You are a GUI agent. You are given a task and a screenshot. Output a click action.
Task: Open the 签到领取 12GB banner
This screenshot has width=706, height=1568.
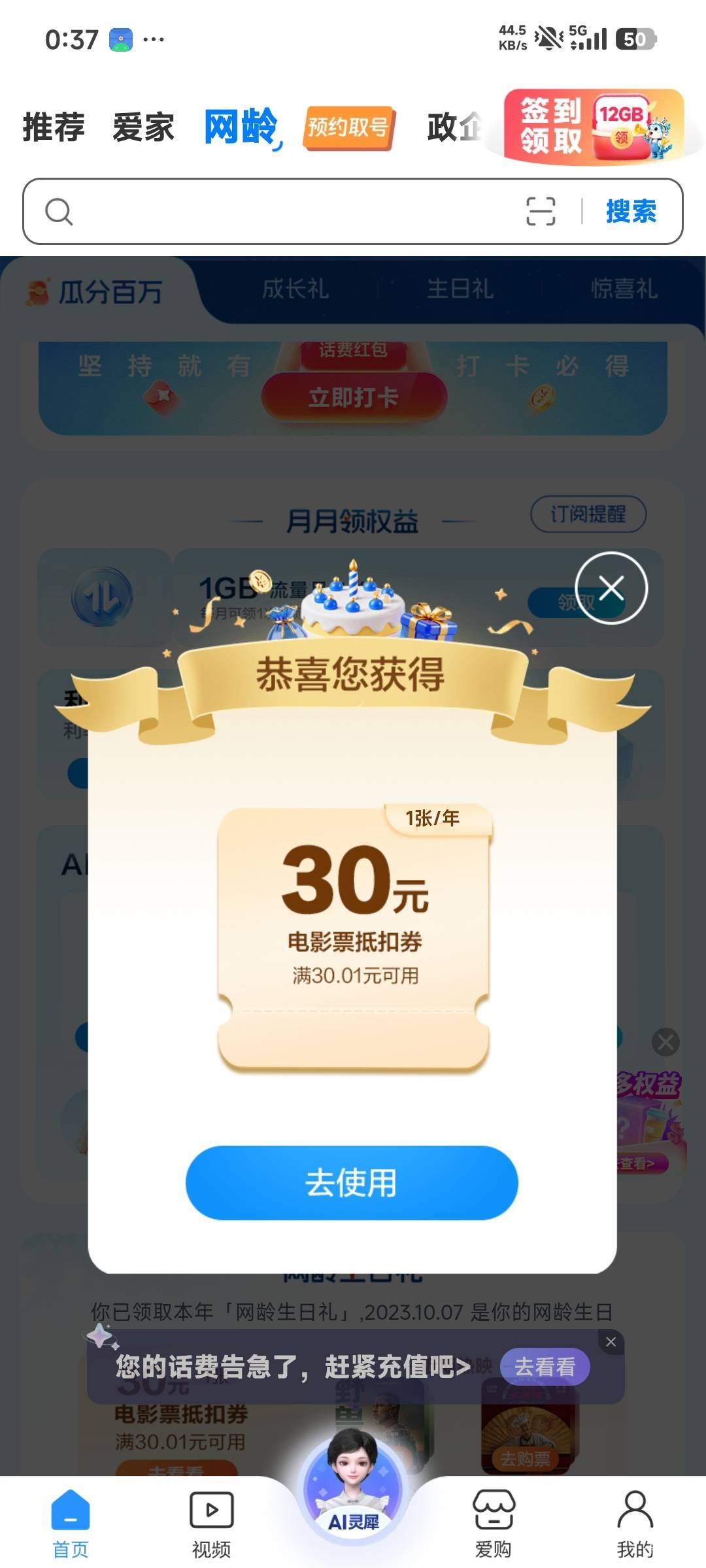tap(594, 125)
